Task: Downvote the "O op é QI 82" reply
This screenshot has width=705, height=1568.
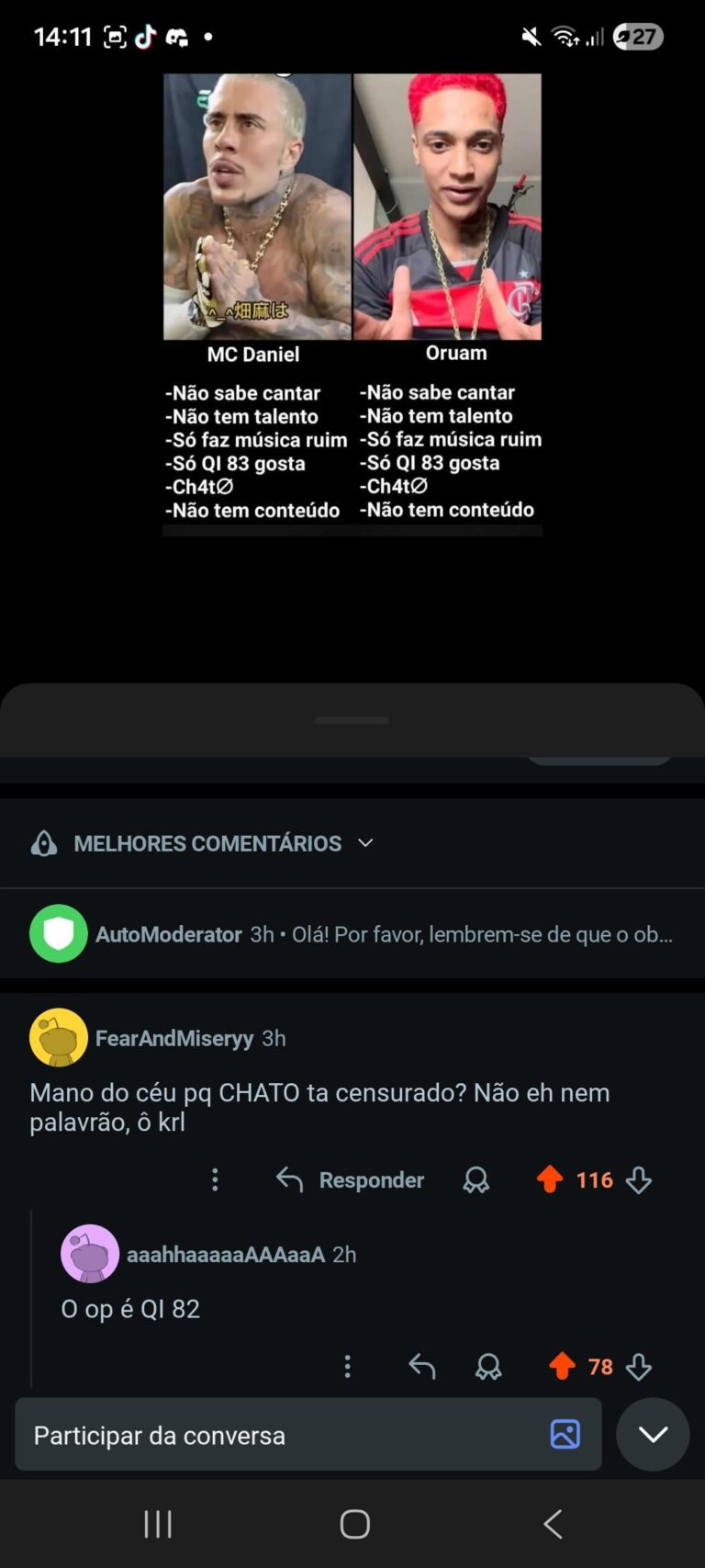Action: tap(639, 1367)
